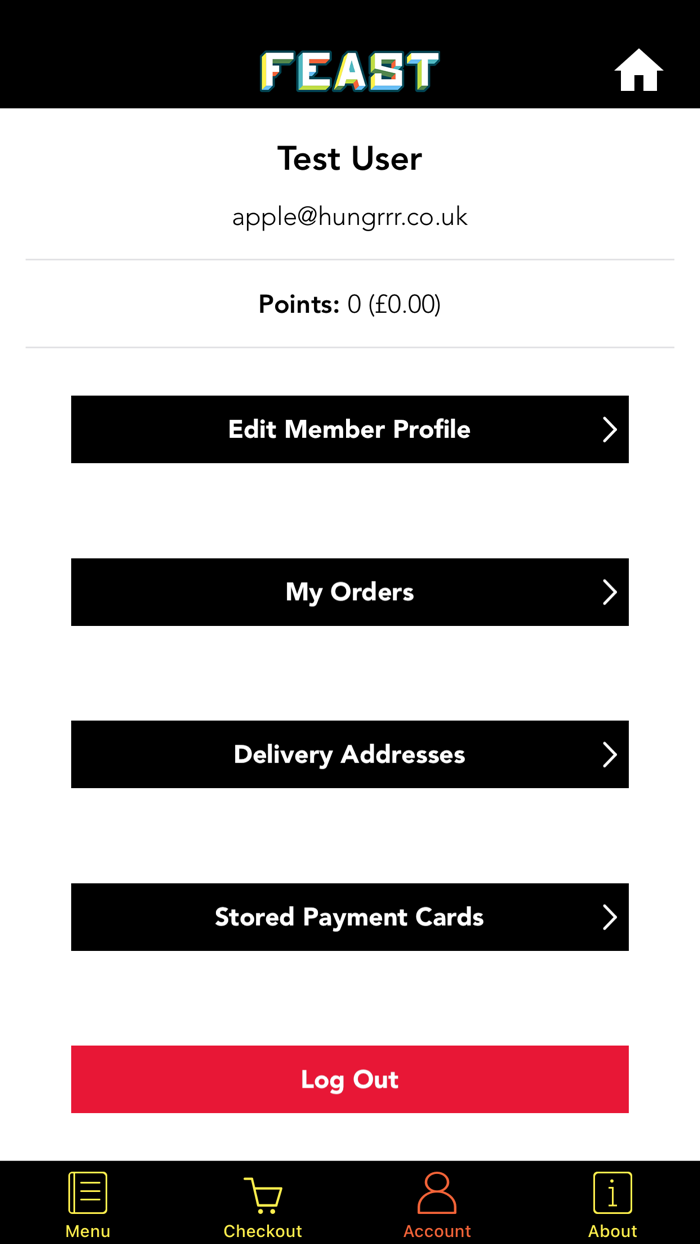Switch to the About tab
Viewport: 700px width, 1244px height.
(x=612, y=1204)
